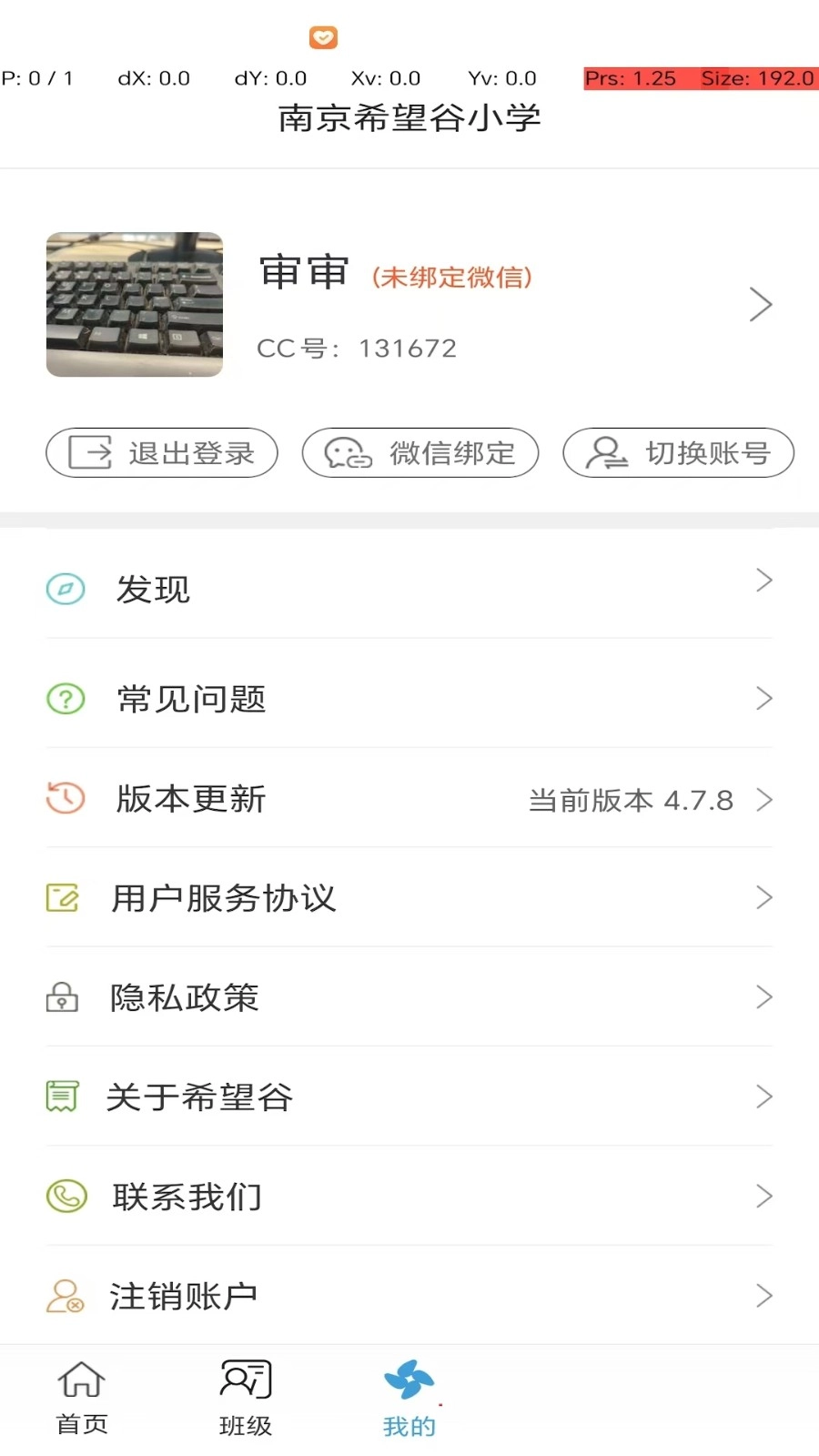Click the 常见问题 question mark icon

click(64, 700)
